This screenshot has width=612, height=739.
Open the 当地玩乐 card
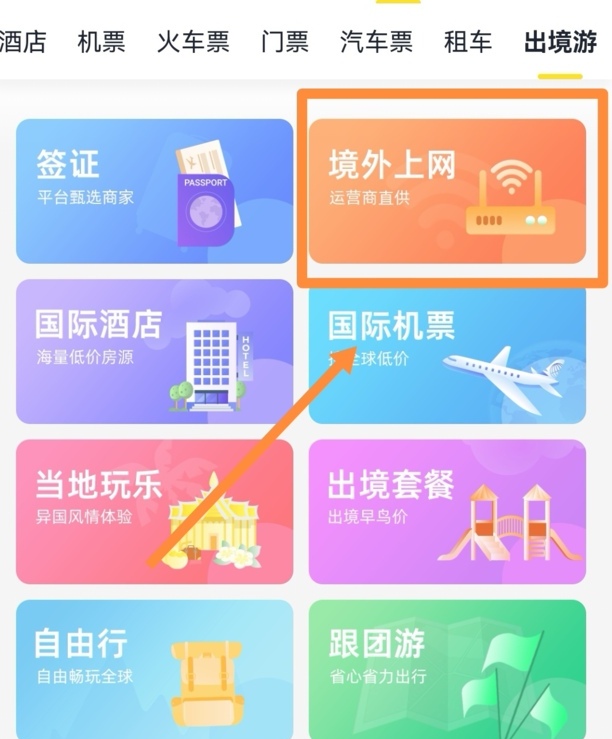pyautogui.click(x=155, y=511)
